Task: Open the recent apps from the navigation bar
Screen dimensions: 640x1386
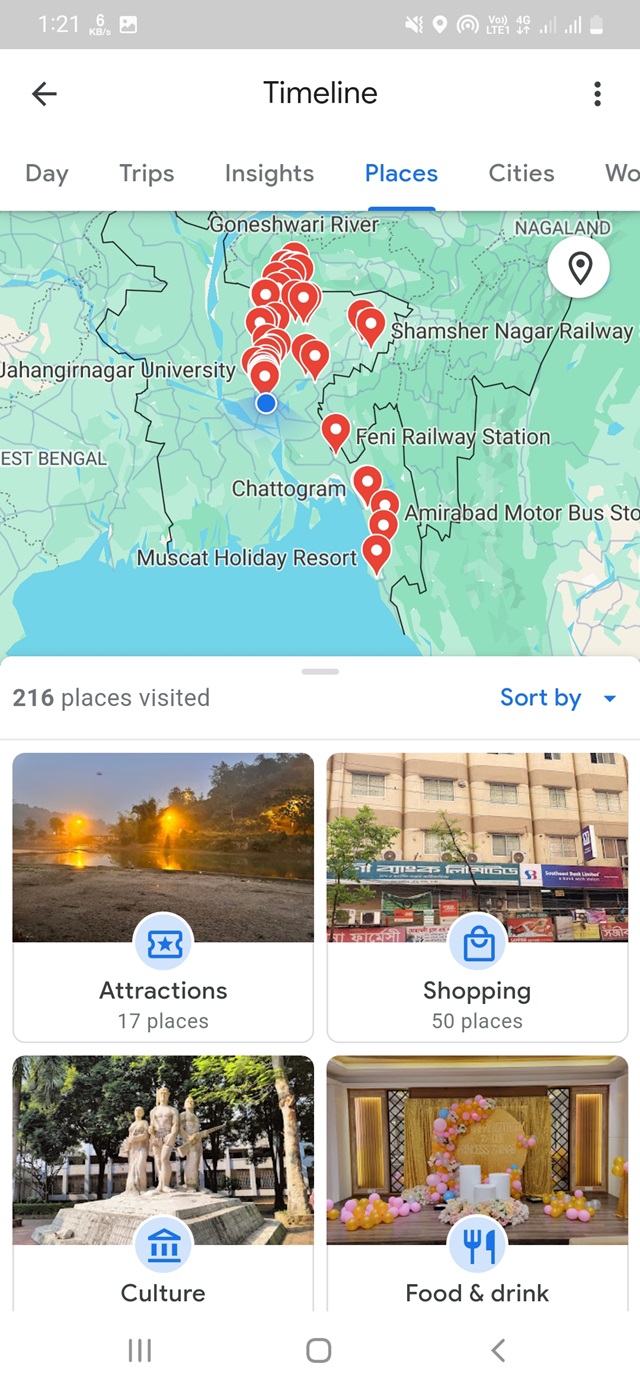Action: coord(140,1351)
